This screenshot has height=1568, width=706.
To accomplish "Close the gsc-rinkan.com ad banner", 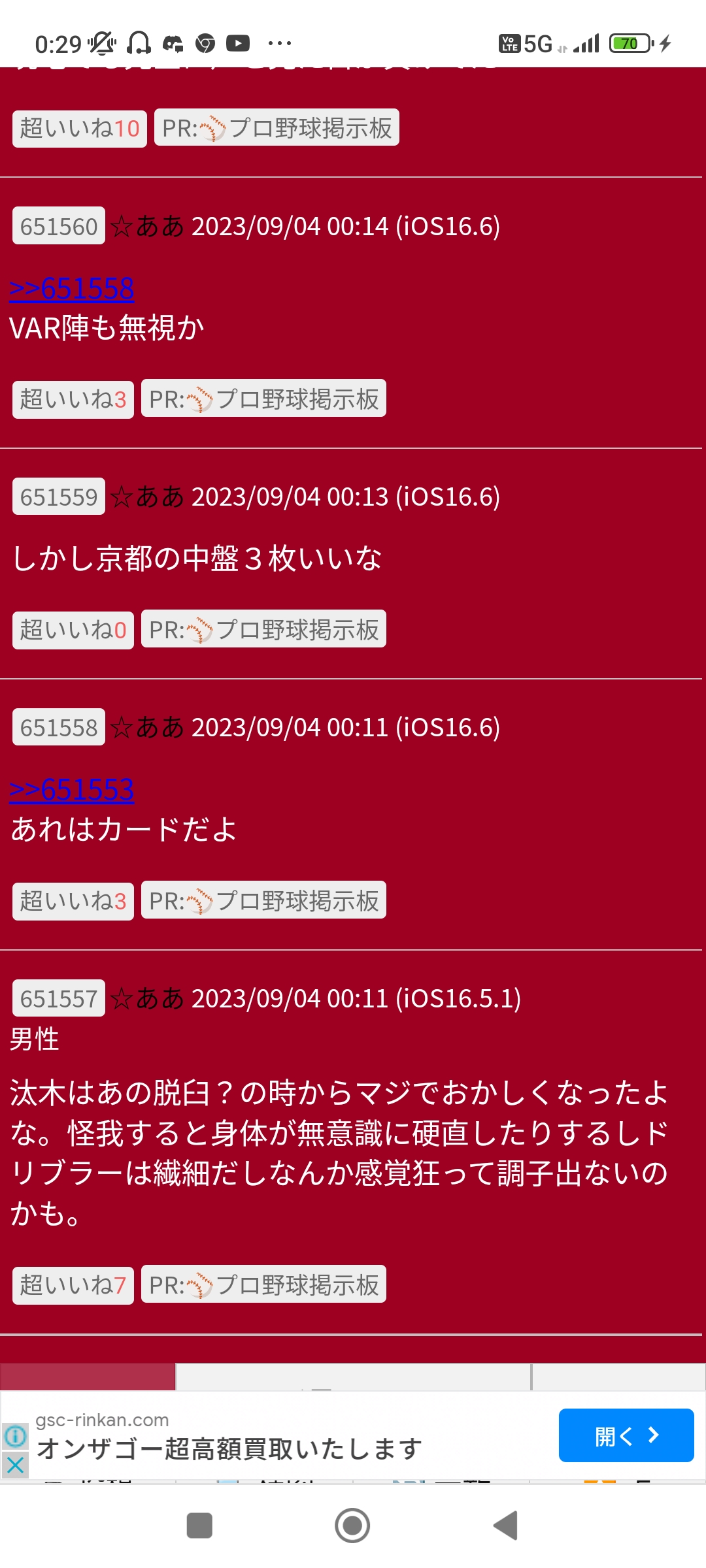I will click(x=15, y=1465).
